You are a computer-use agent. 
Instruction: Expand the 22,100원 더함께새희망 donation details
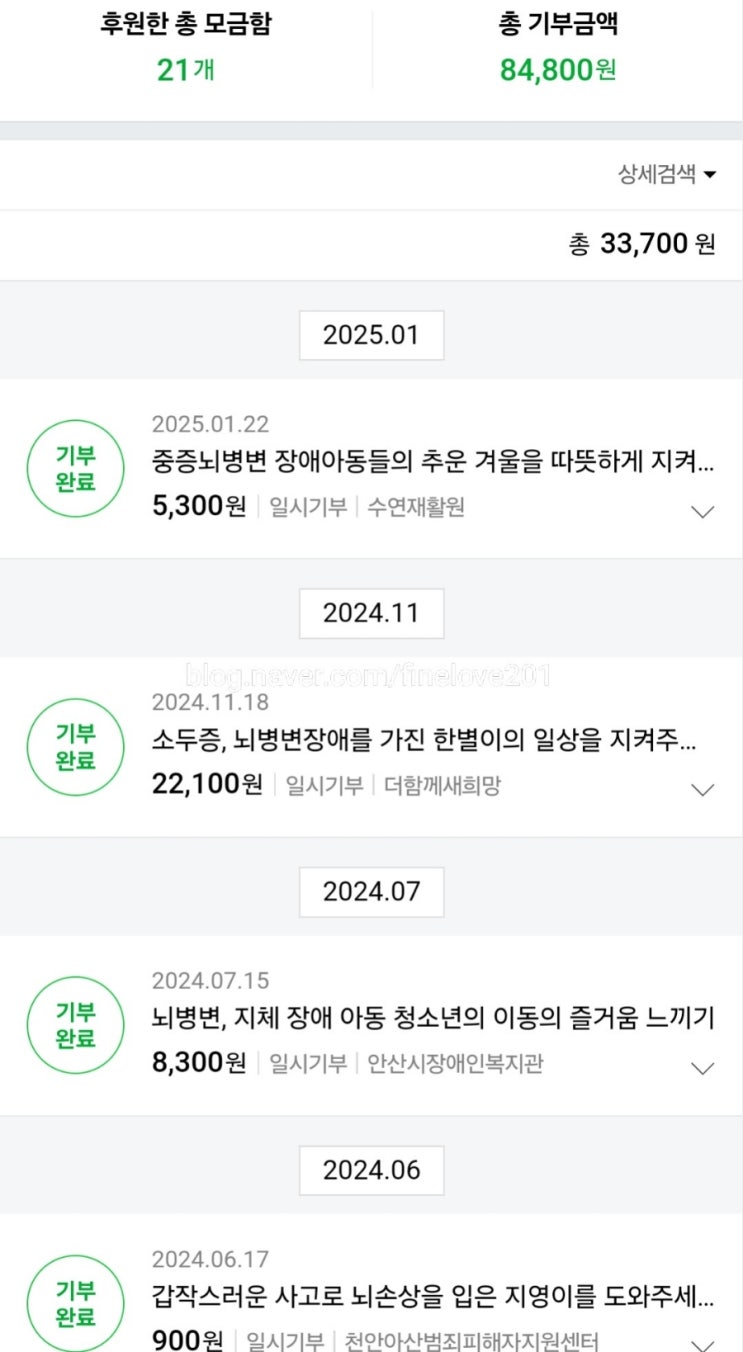(x=703, y=790)
